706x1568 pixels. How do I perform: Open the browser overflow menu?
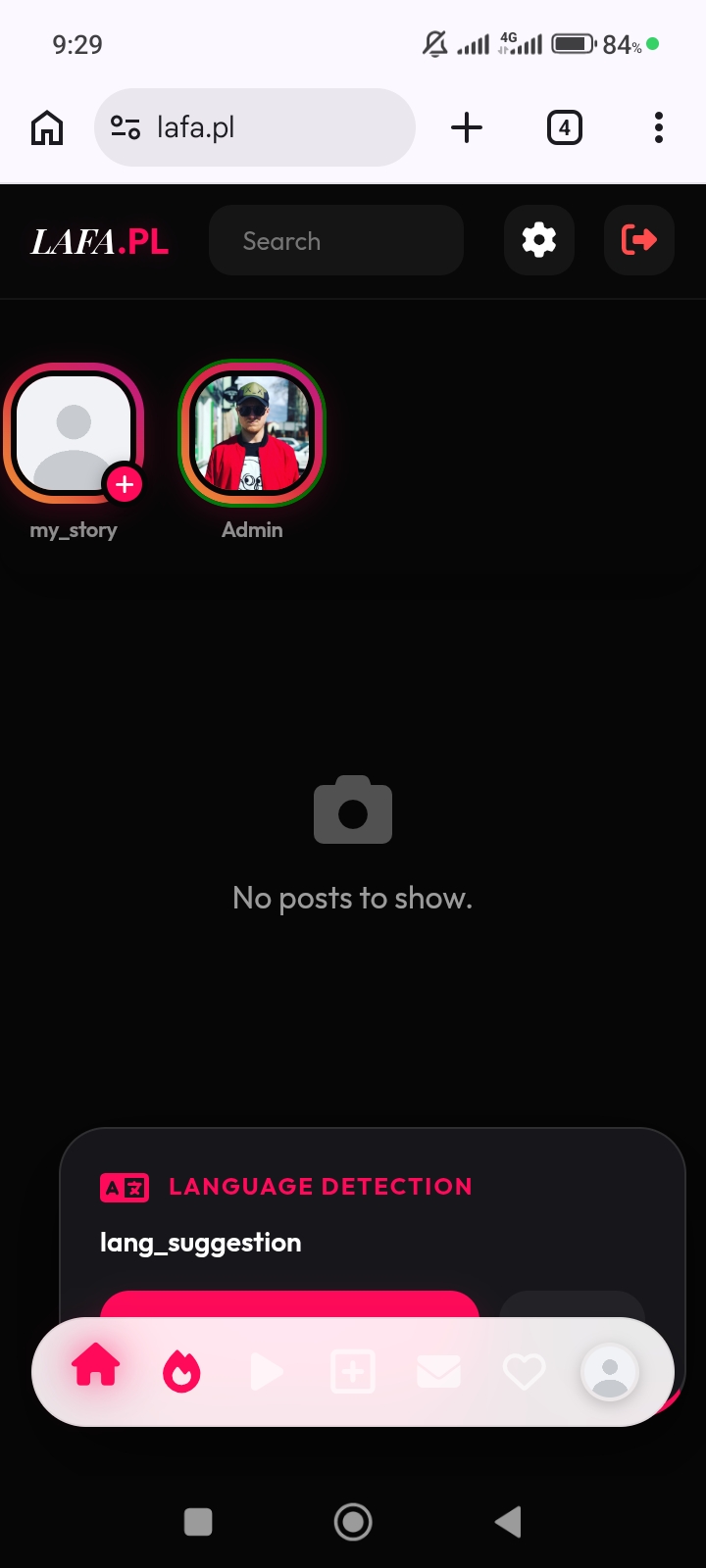[658, 127]
